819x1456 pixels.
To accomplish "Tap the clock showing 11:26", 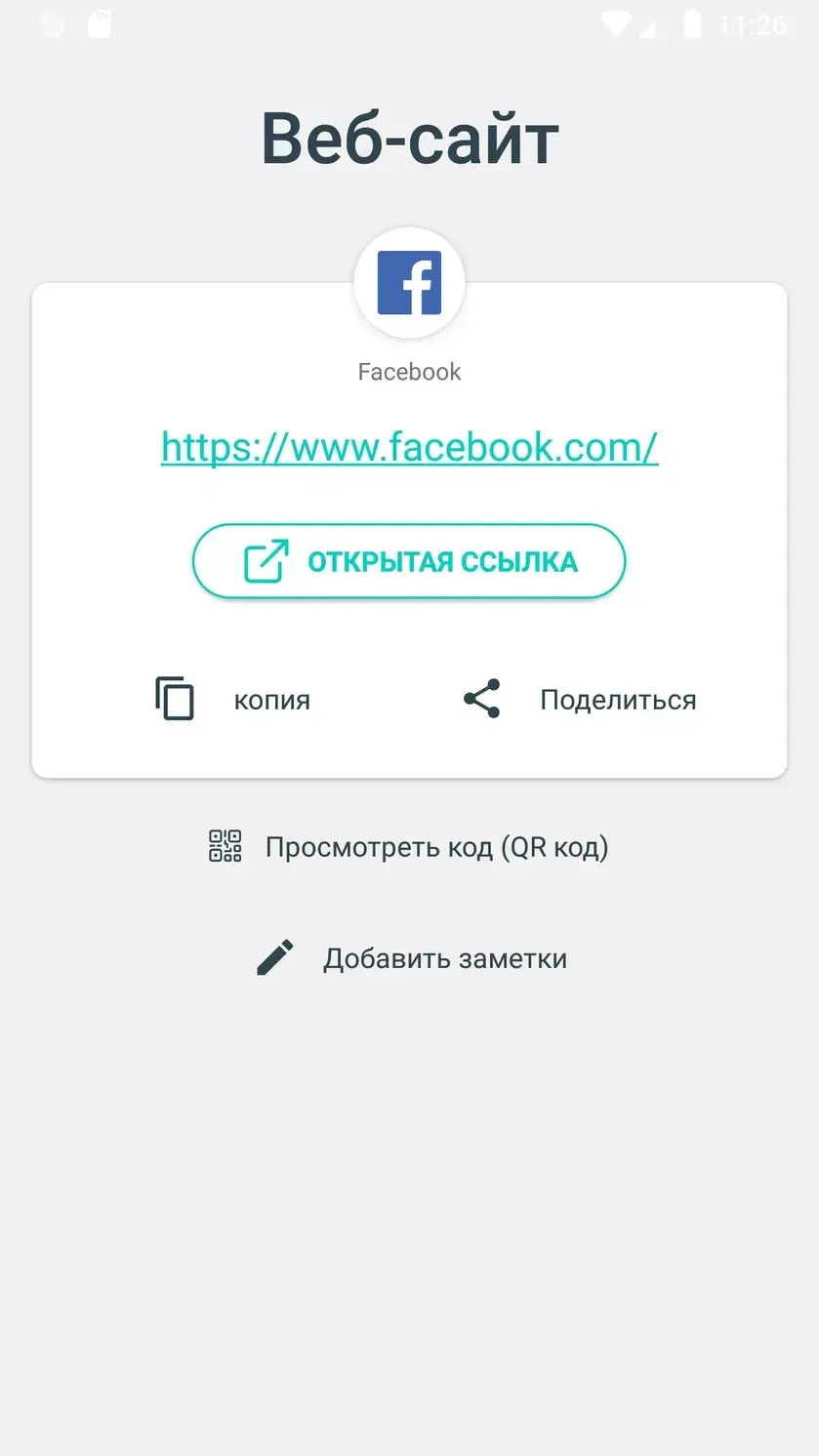I will (752, 23).
